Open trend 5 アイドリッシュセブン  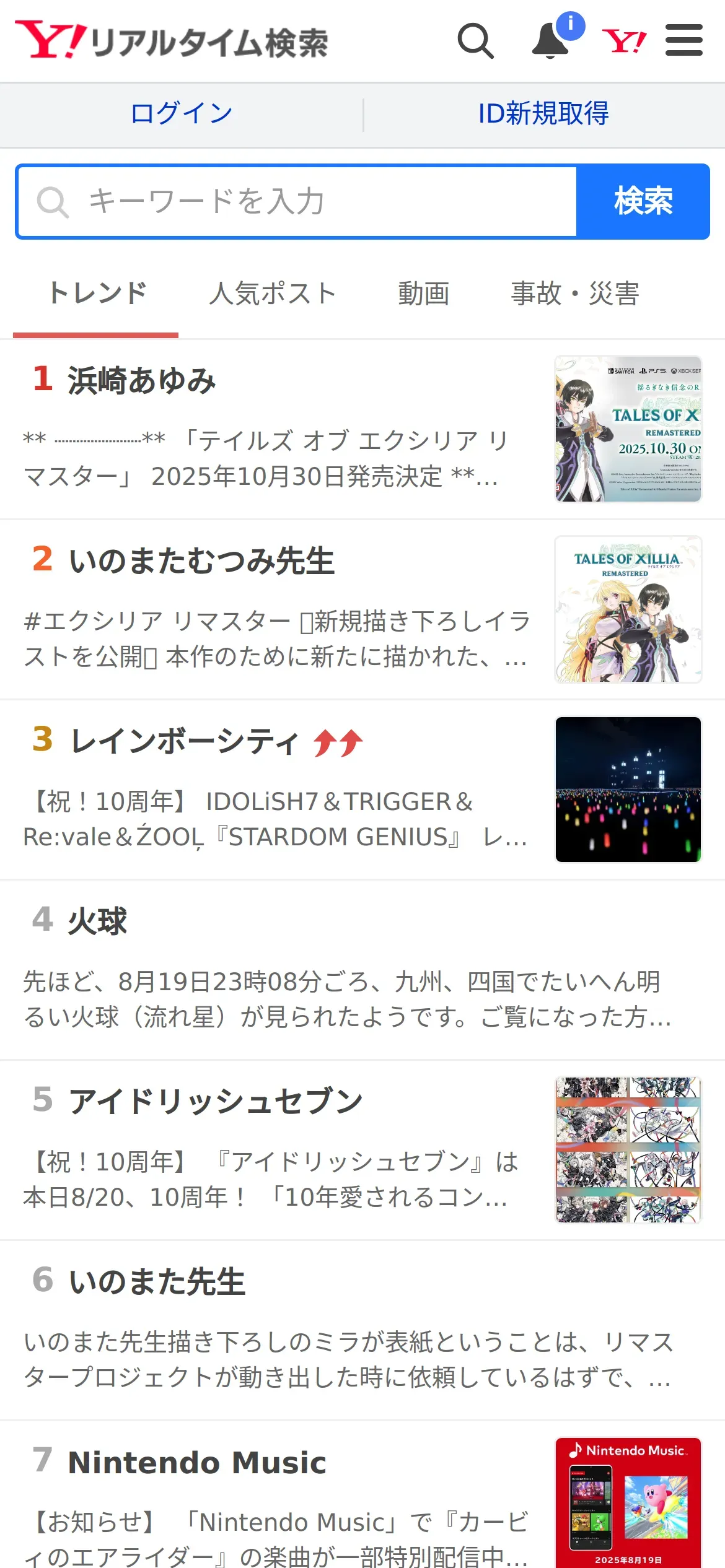[x=362, y=1151]
